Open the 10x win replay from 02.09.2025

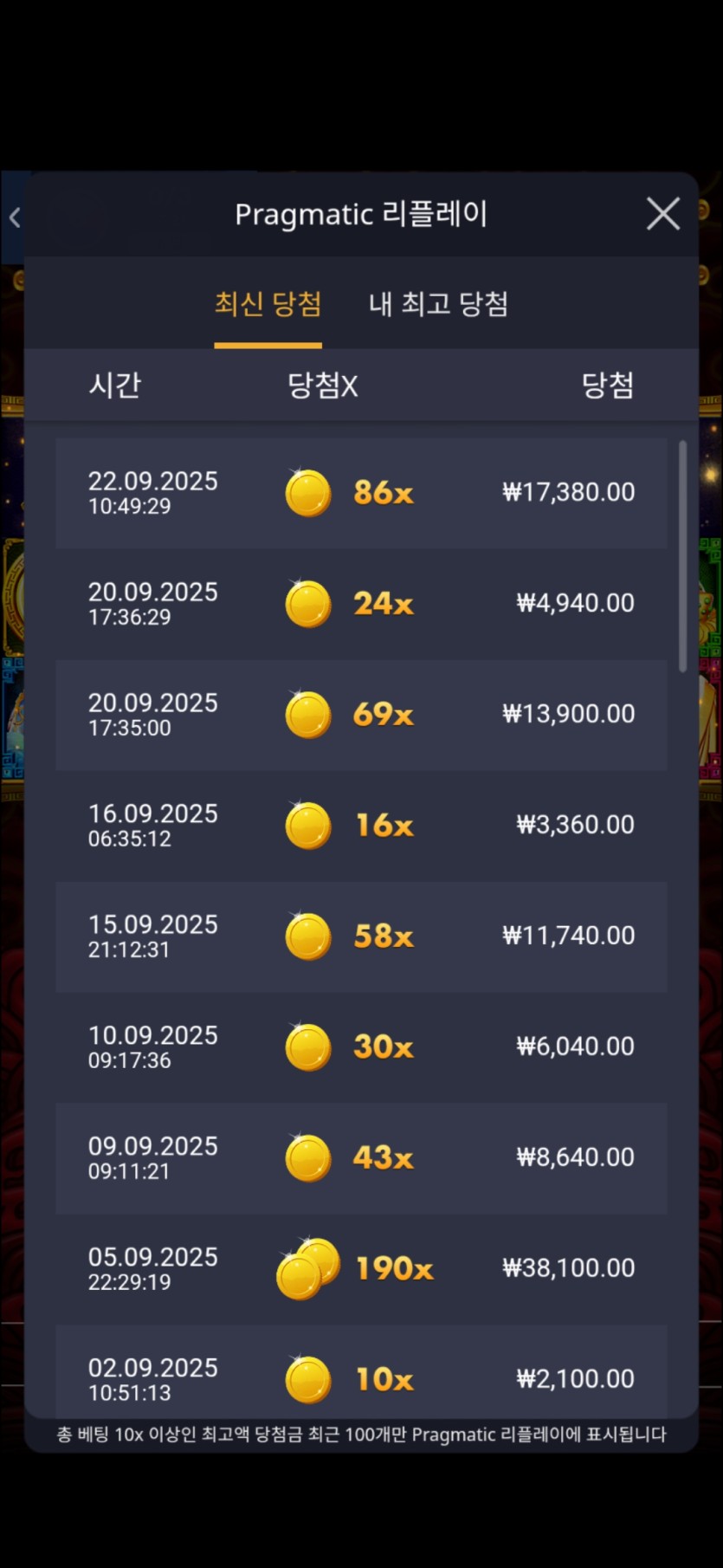[361, 1377]
